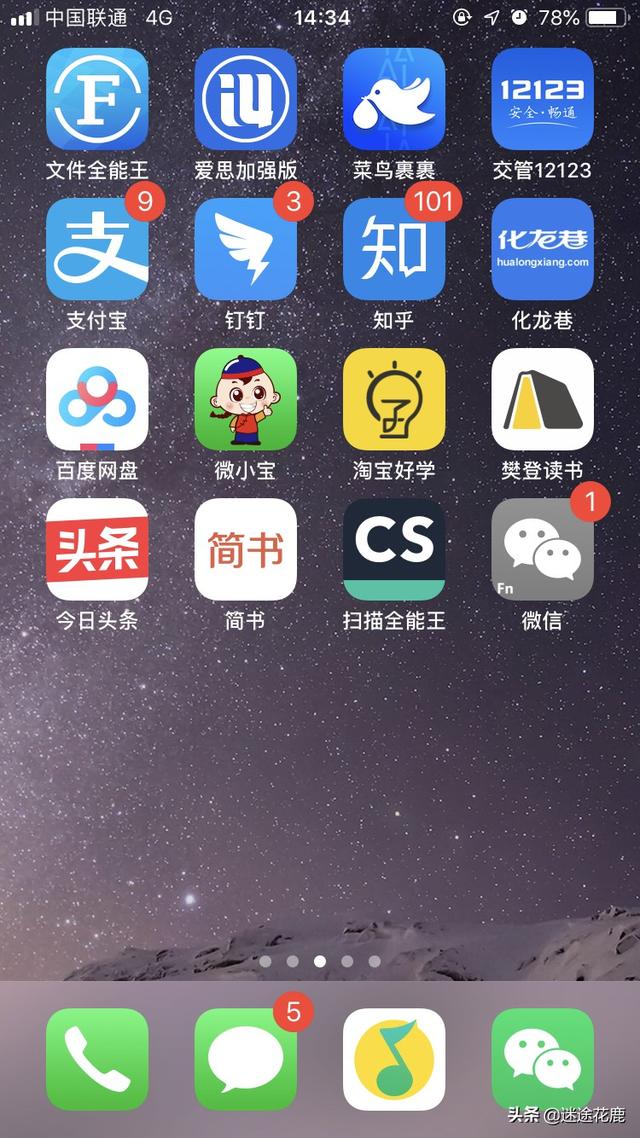
Task: Open 知乎 with 101 notifications
Action: [394, 249]
